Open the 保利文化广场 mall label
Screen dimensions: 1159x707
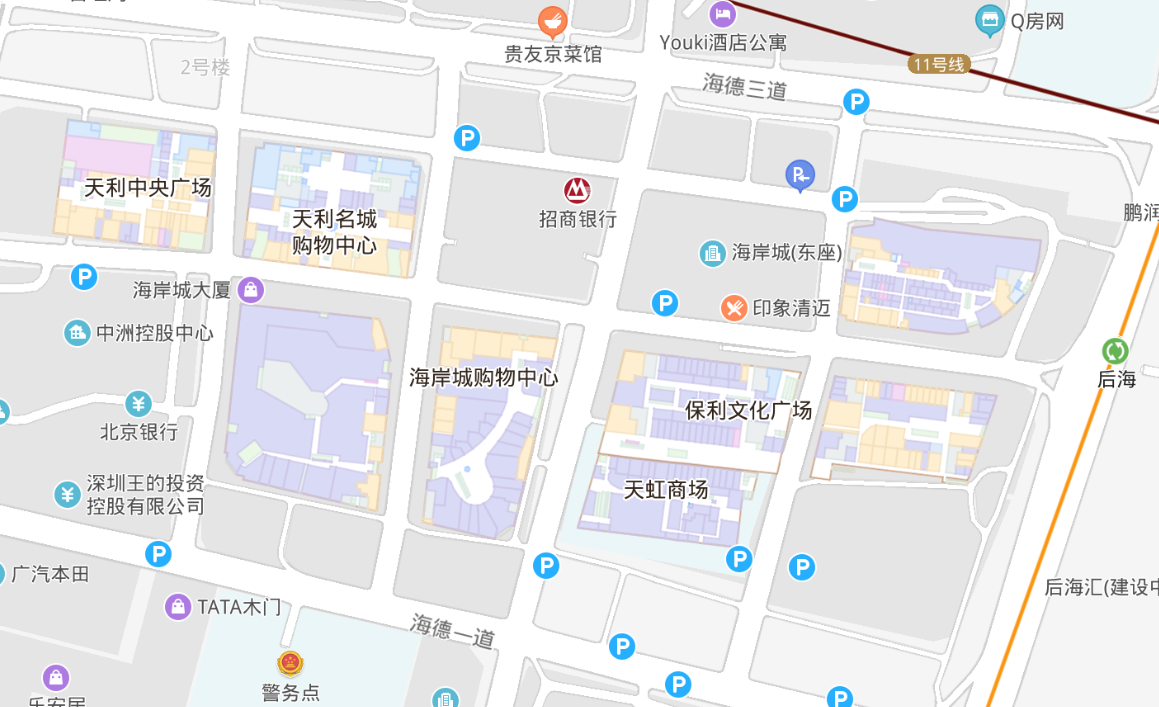pyautogui.click(x=748, y=410)
